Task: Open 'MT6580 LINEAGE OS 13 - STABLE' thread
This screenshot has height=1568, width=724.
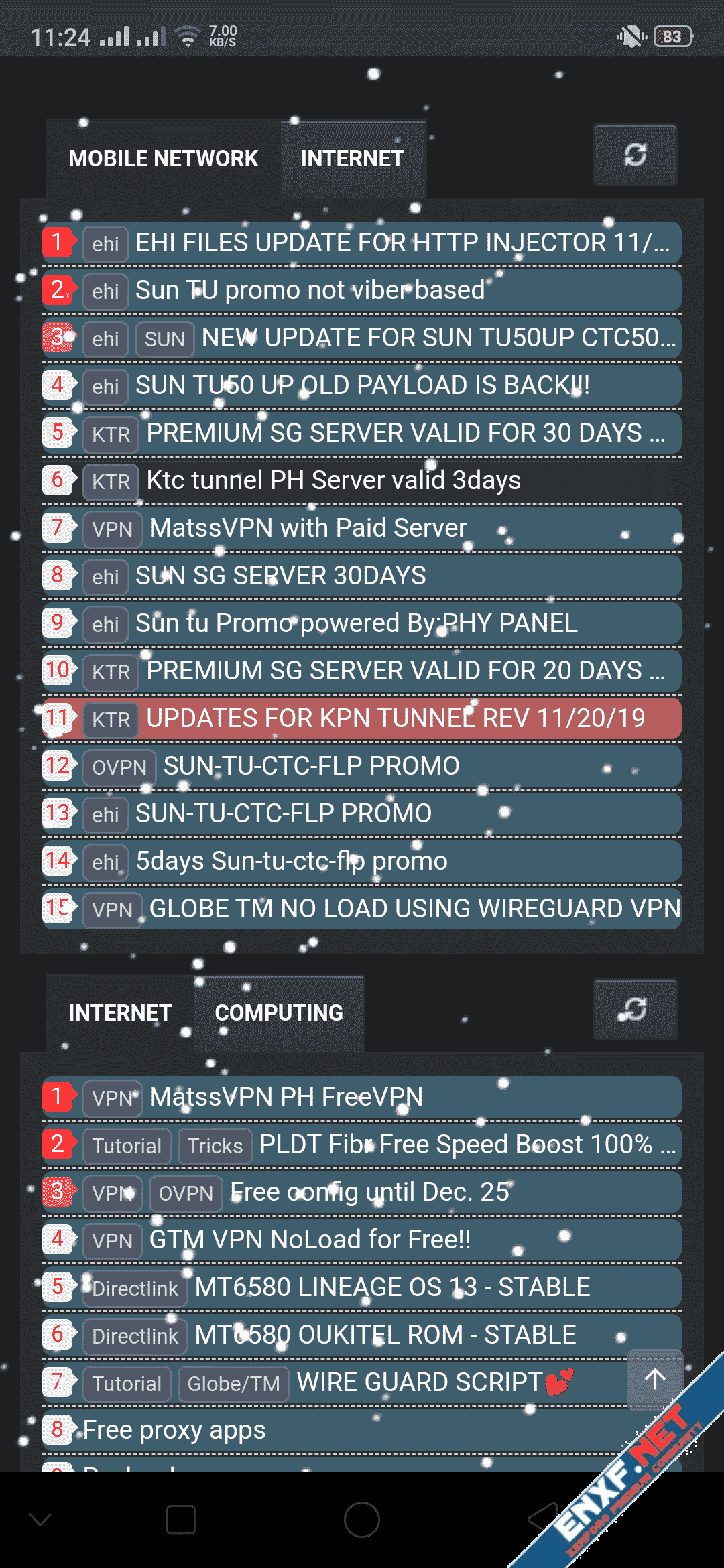Action: click(392, 1288)
